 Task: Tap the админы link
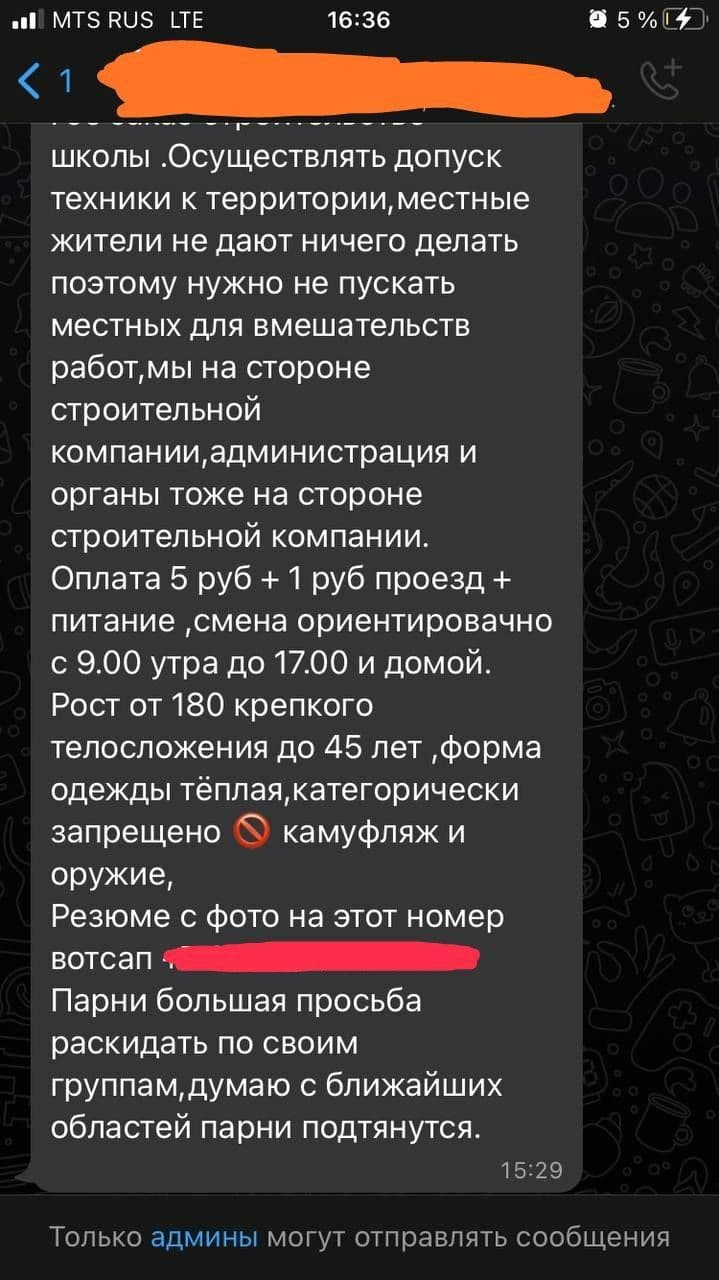coord(204,1237)
